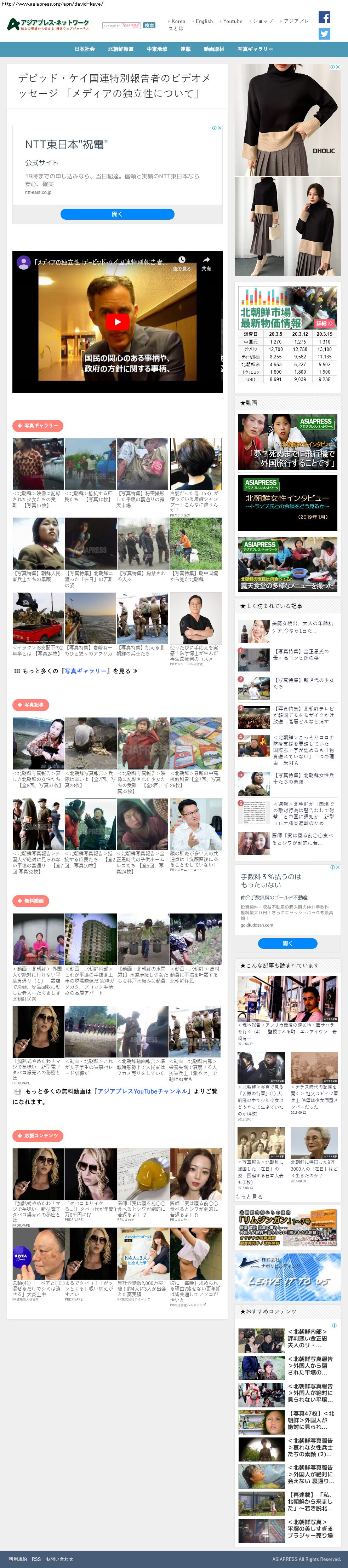Open the 写真ギャラリー navigation item

pyautogui.click(x=255, y=49)
